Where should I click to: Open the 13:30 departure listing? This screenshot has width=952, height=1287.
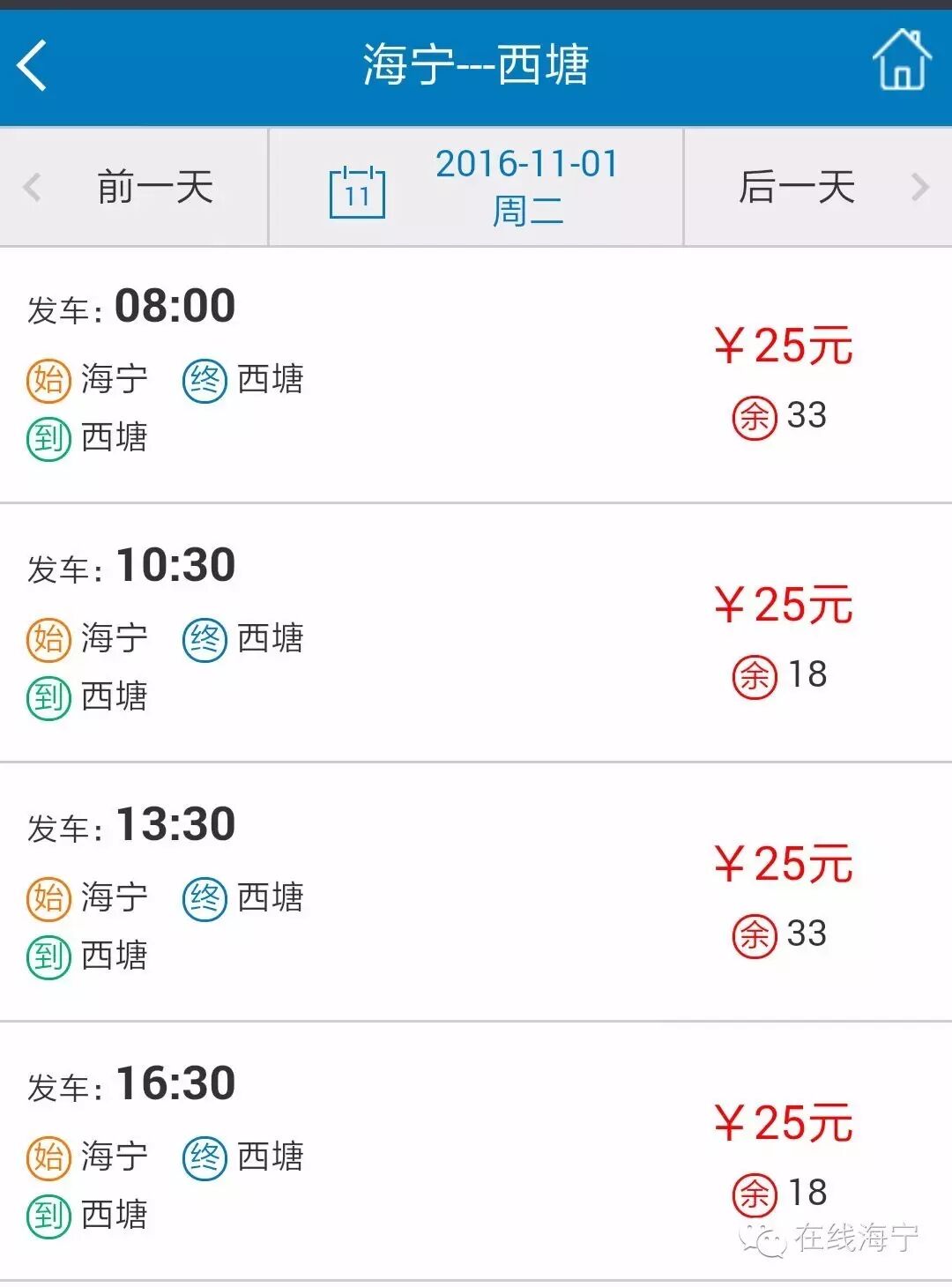[476, 892]
